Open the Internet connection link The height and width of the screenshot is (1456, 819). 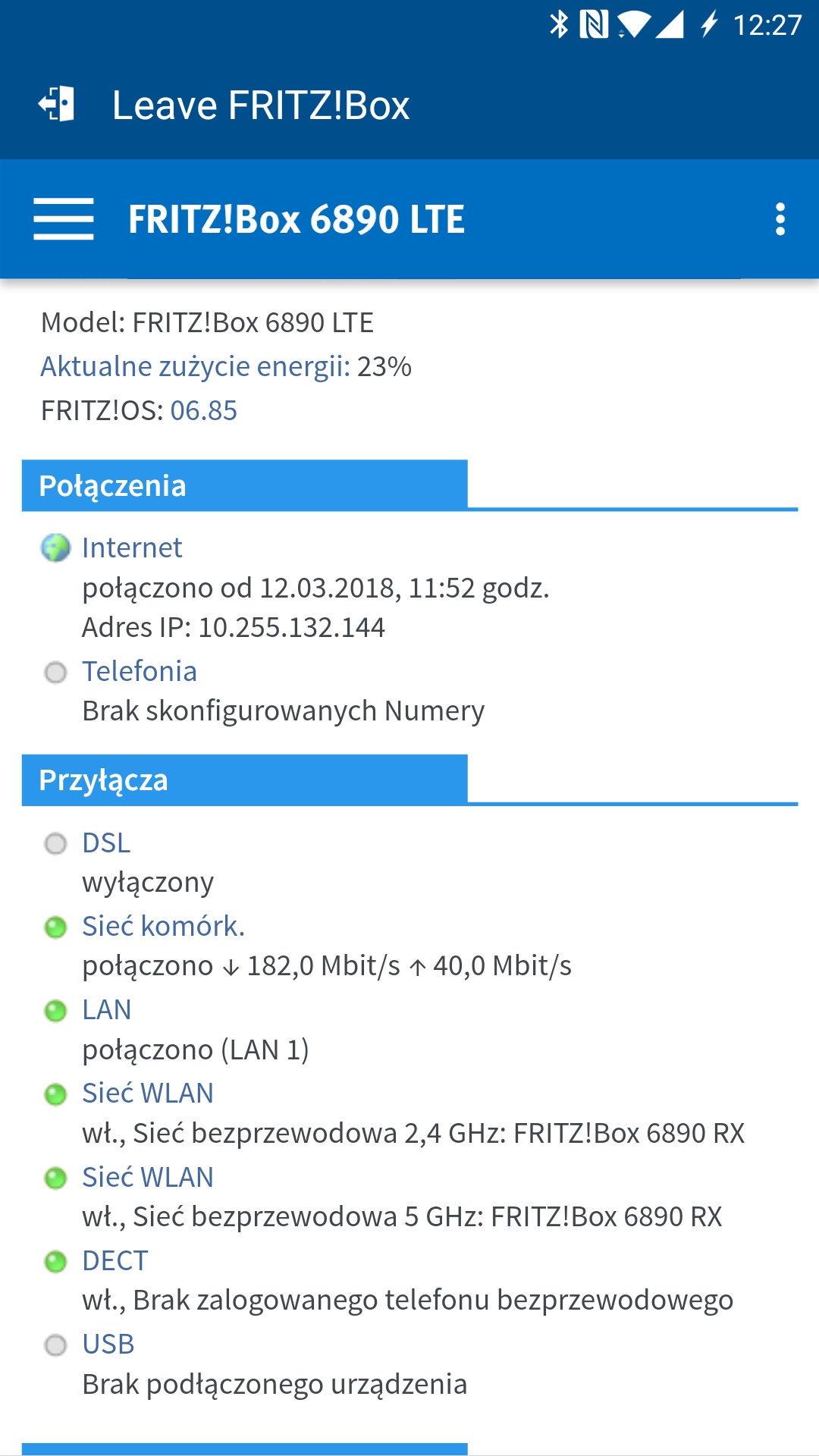(132, 548)
